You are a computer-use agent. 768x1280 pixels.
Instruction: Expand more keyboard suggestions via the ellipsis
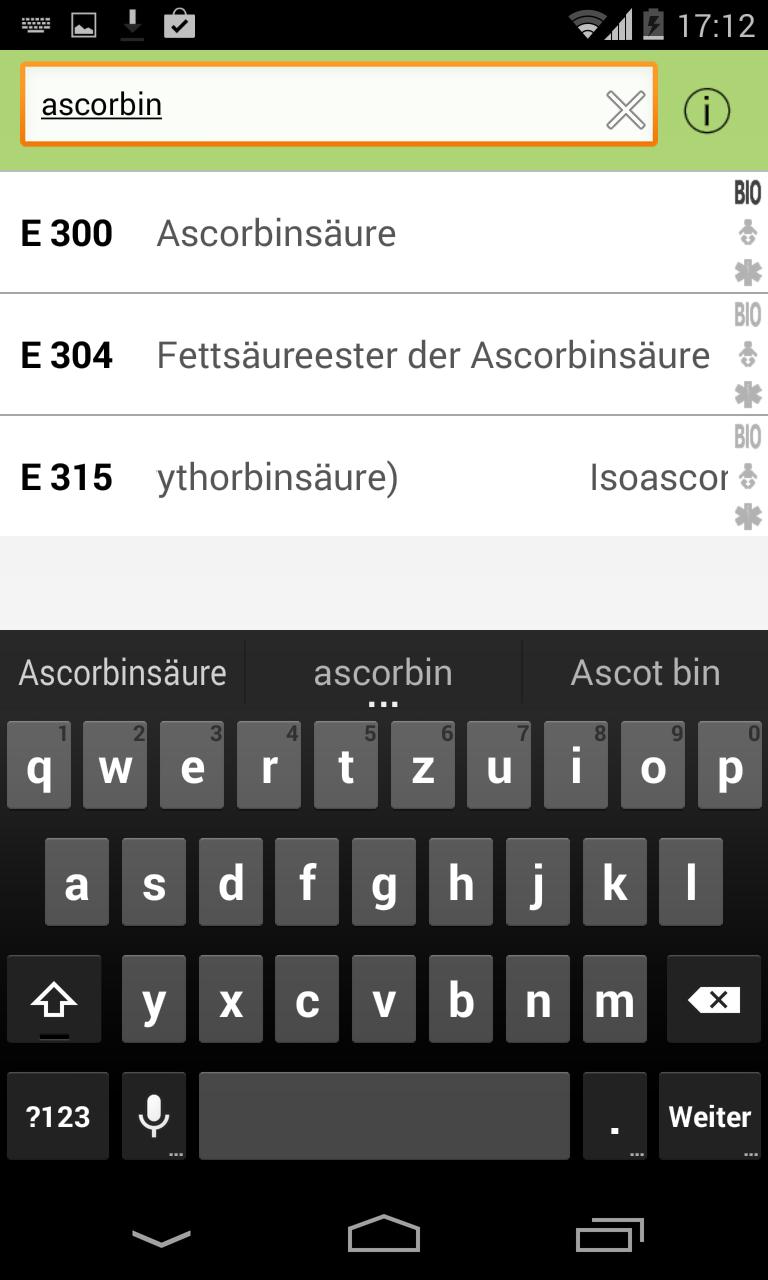tap(383, 703)
